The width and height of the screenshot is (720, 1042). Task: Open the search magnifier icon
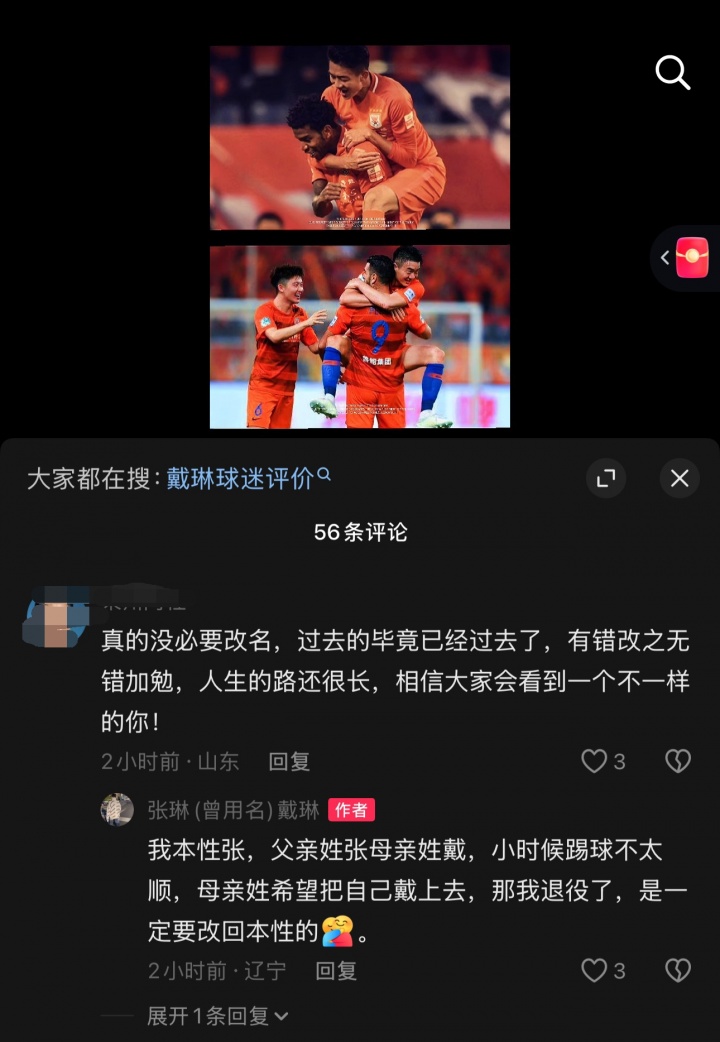[672, 72]
